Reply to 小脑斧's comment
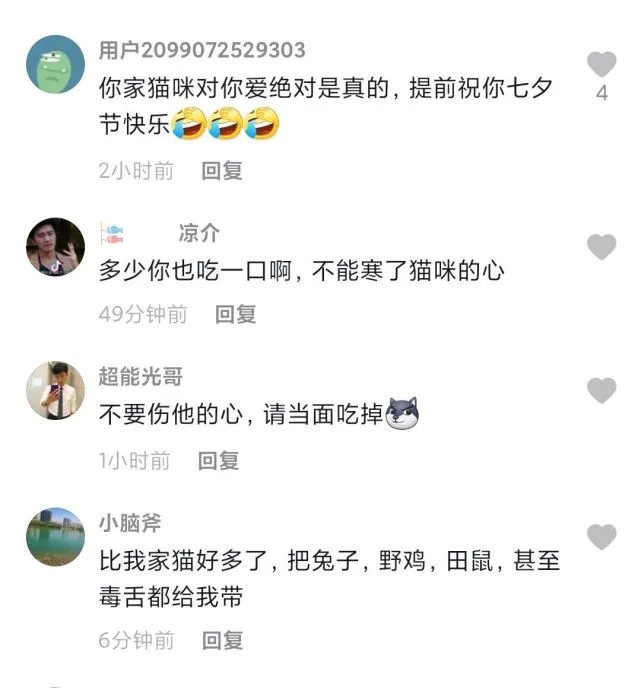This screenshot has height=688, width=641. point(222,640)
